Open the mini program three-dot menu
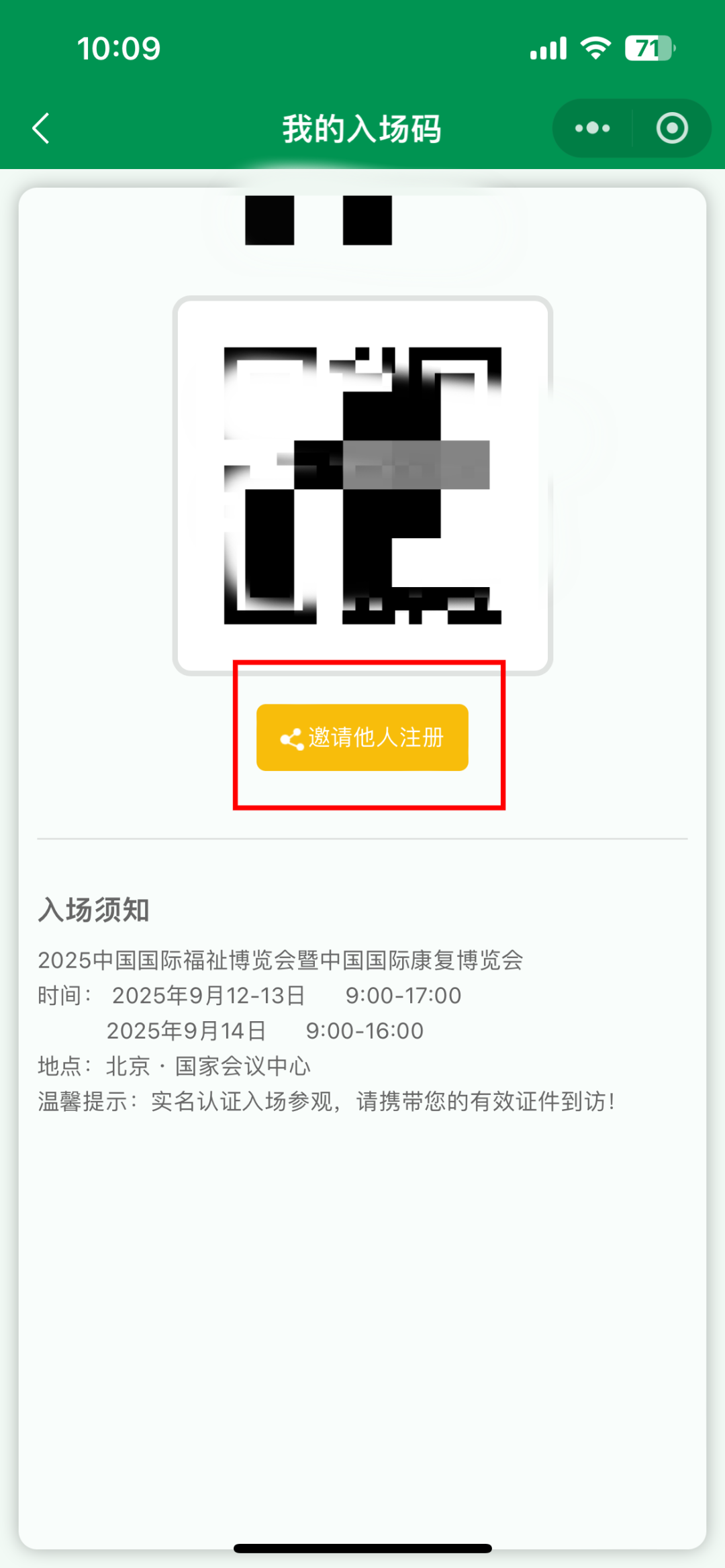This screenshot has width=725, height=1568. (x=592, y=128)
